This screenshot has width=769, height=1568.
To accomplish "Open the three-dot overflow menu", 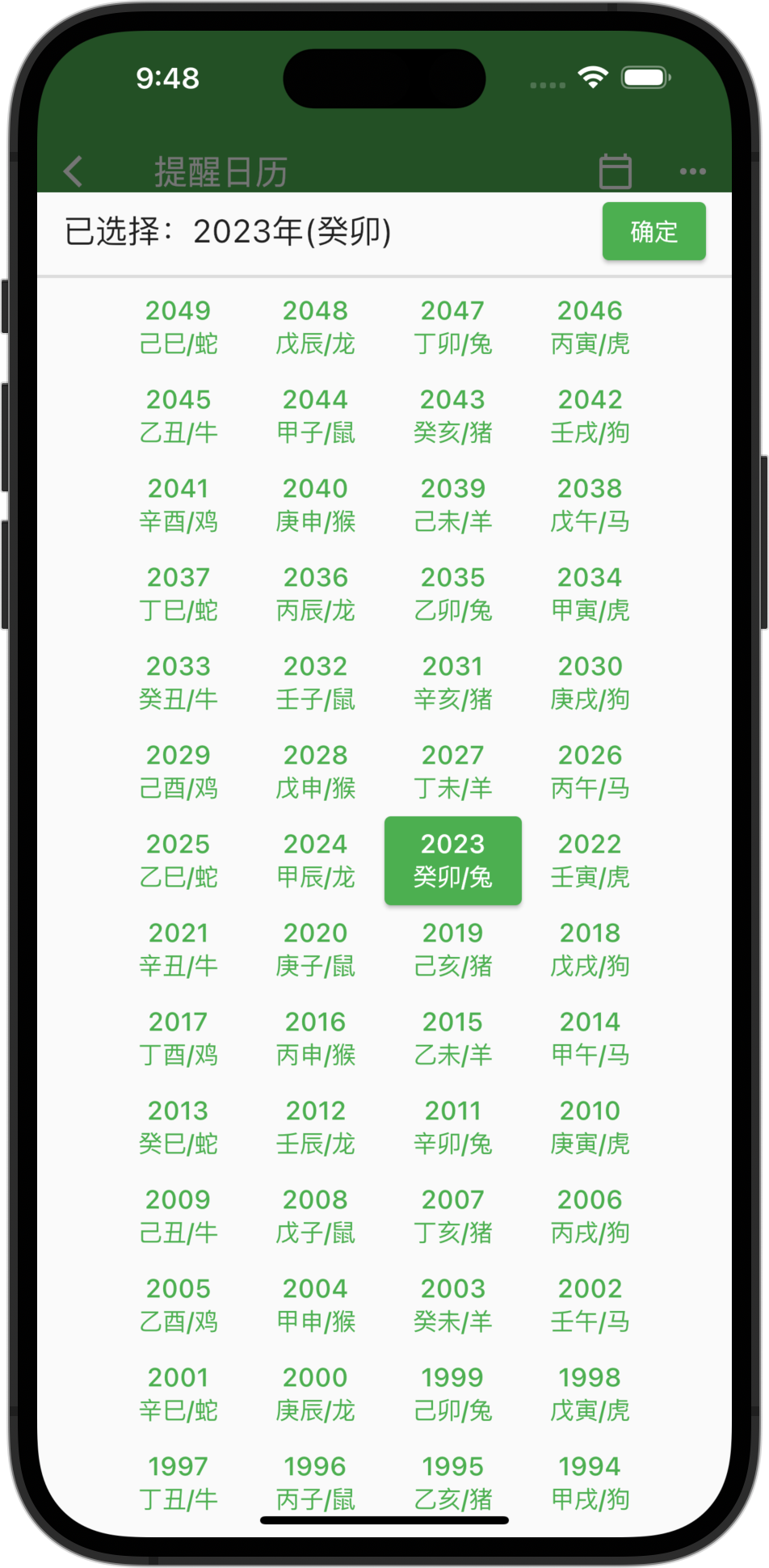I will tap(693, 171).
